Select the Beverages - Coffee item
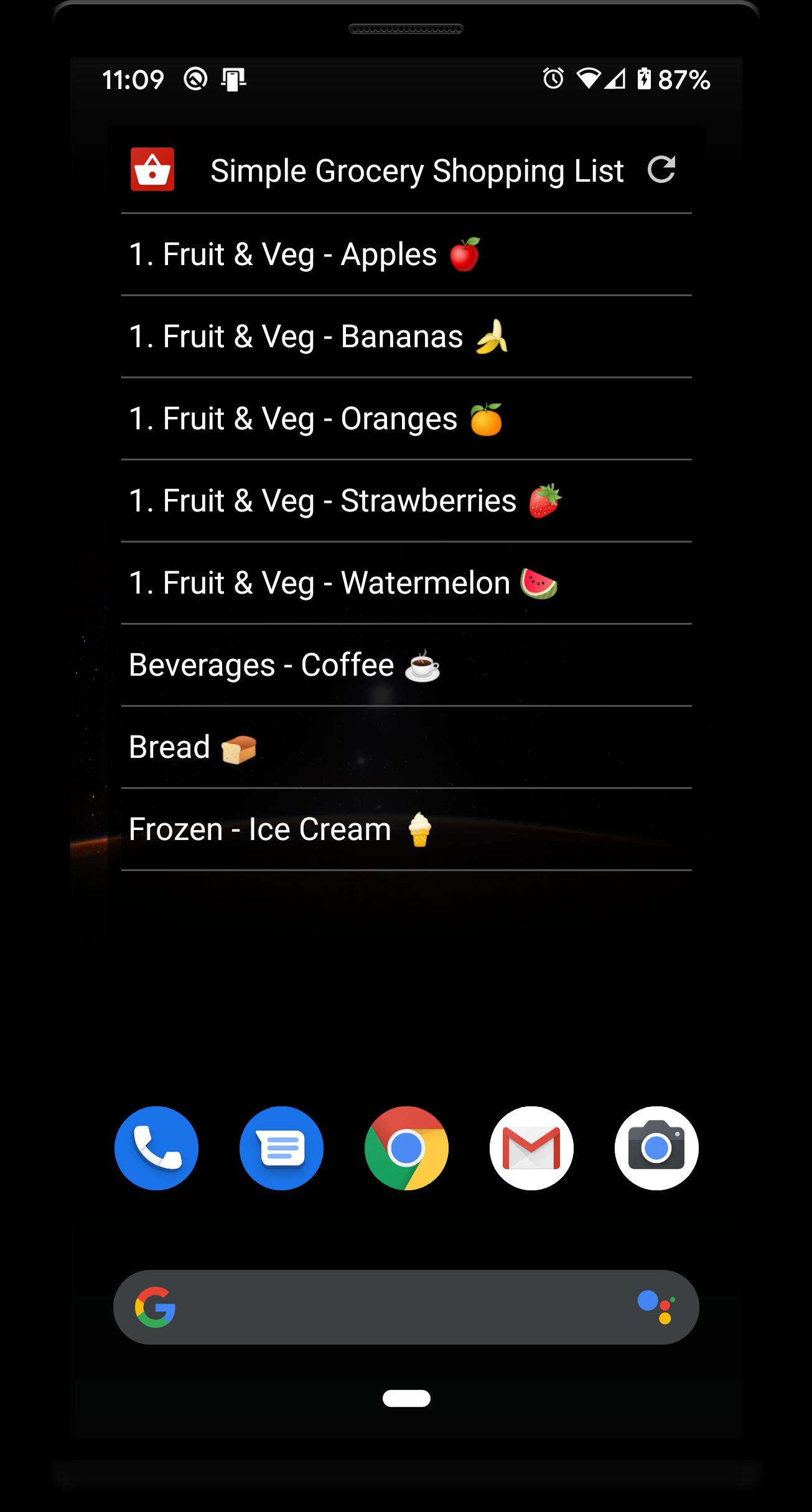Image resolution: width=812 pixels, height=1512 pixels. pyautogui.click(x=406, y=665)
